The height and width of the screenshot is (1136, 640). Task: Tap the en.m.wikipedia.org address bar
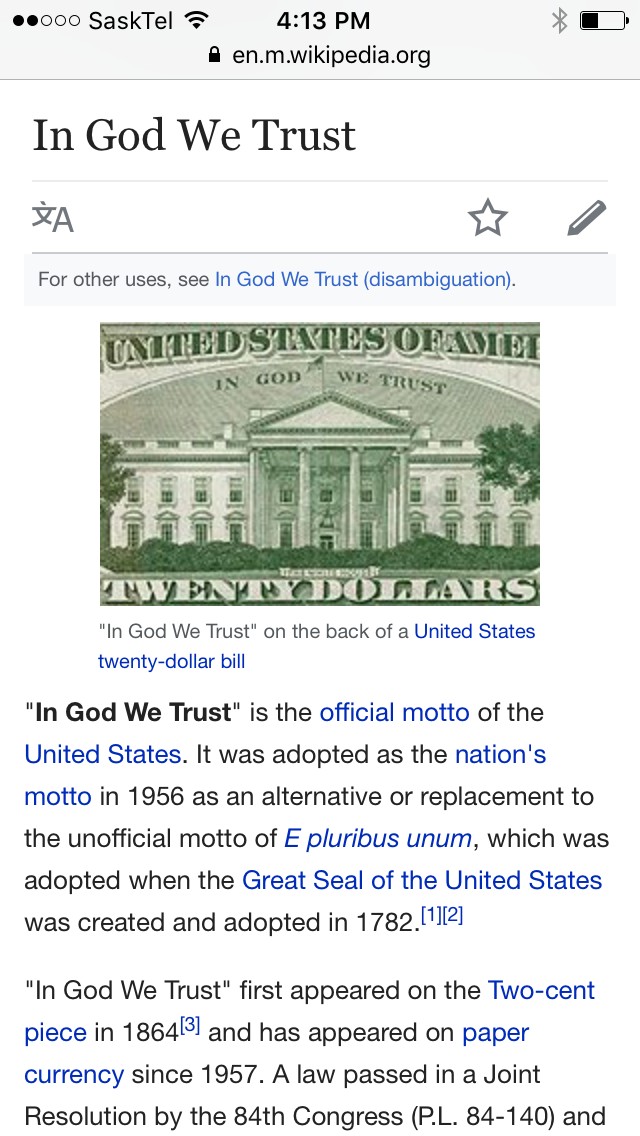[x=320, y=55]
